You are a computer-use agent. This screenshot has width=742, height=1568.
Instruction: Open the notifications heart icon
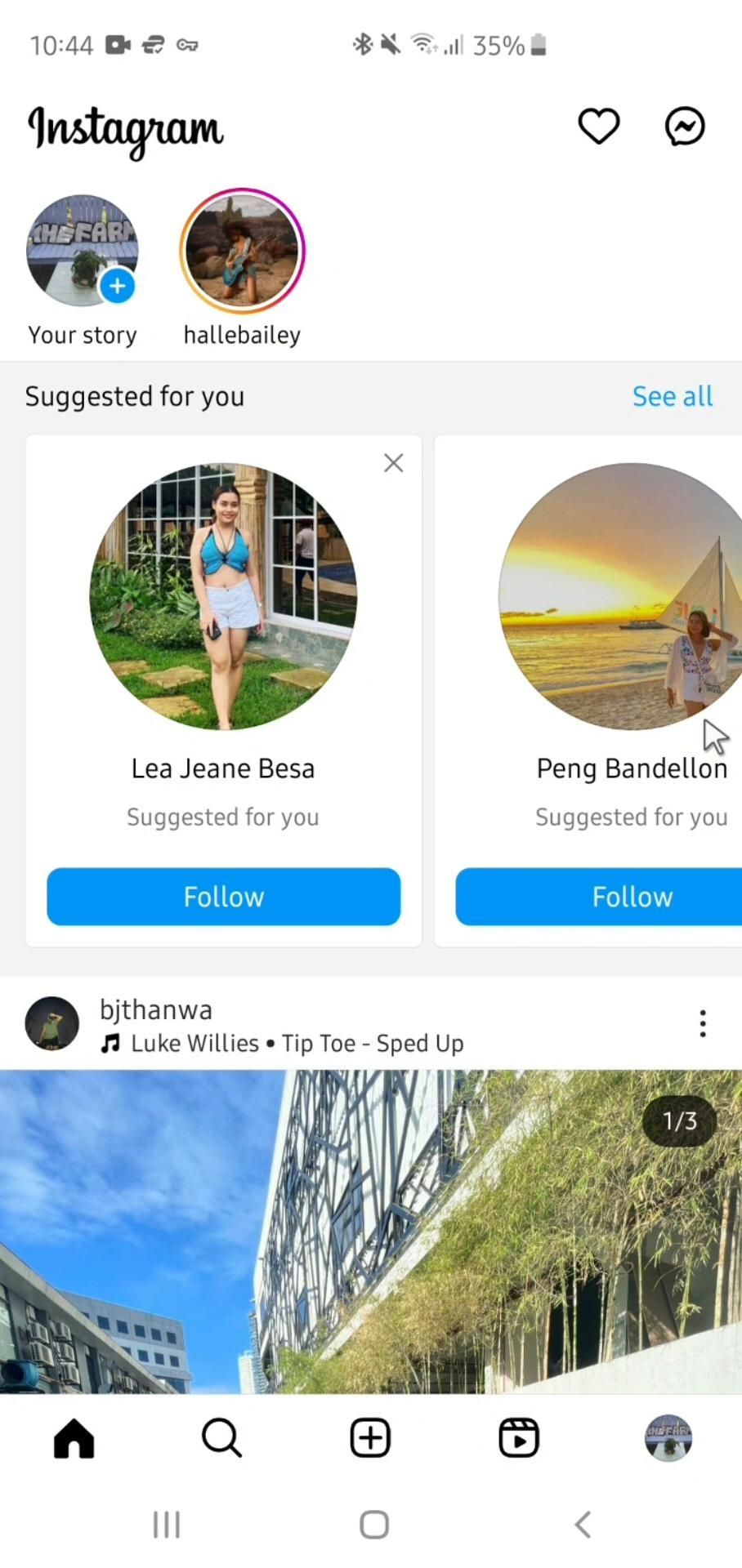[598, 127]
